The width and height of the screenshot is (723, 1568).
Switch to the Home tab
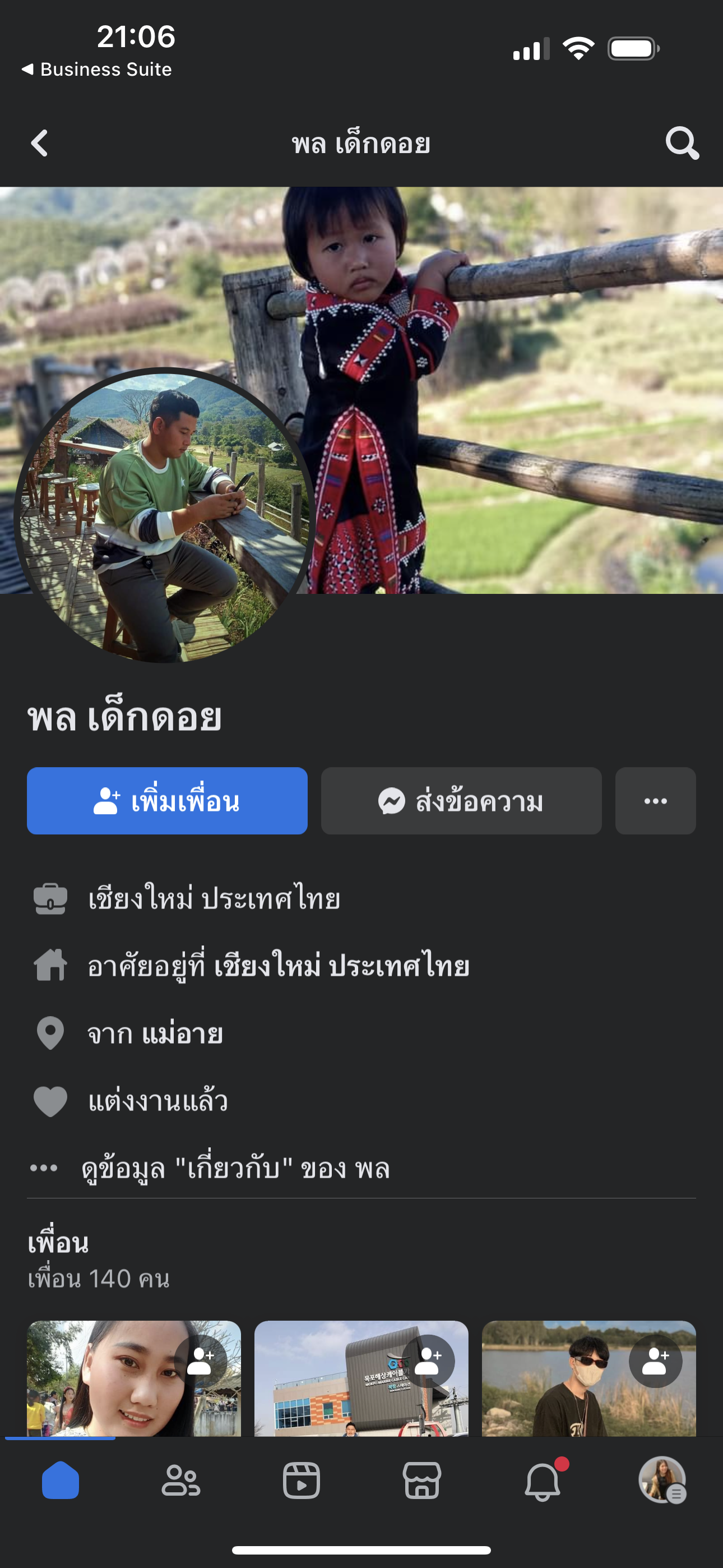(x=61, y=1481)
